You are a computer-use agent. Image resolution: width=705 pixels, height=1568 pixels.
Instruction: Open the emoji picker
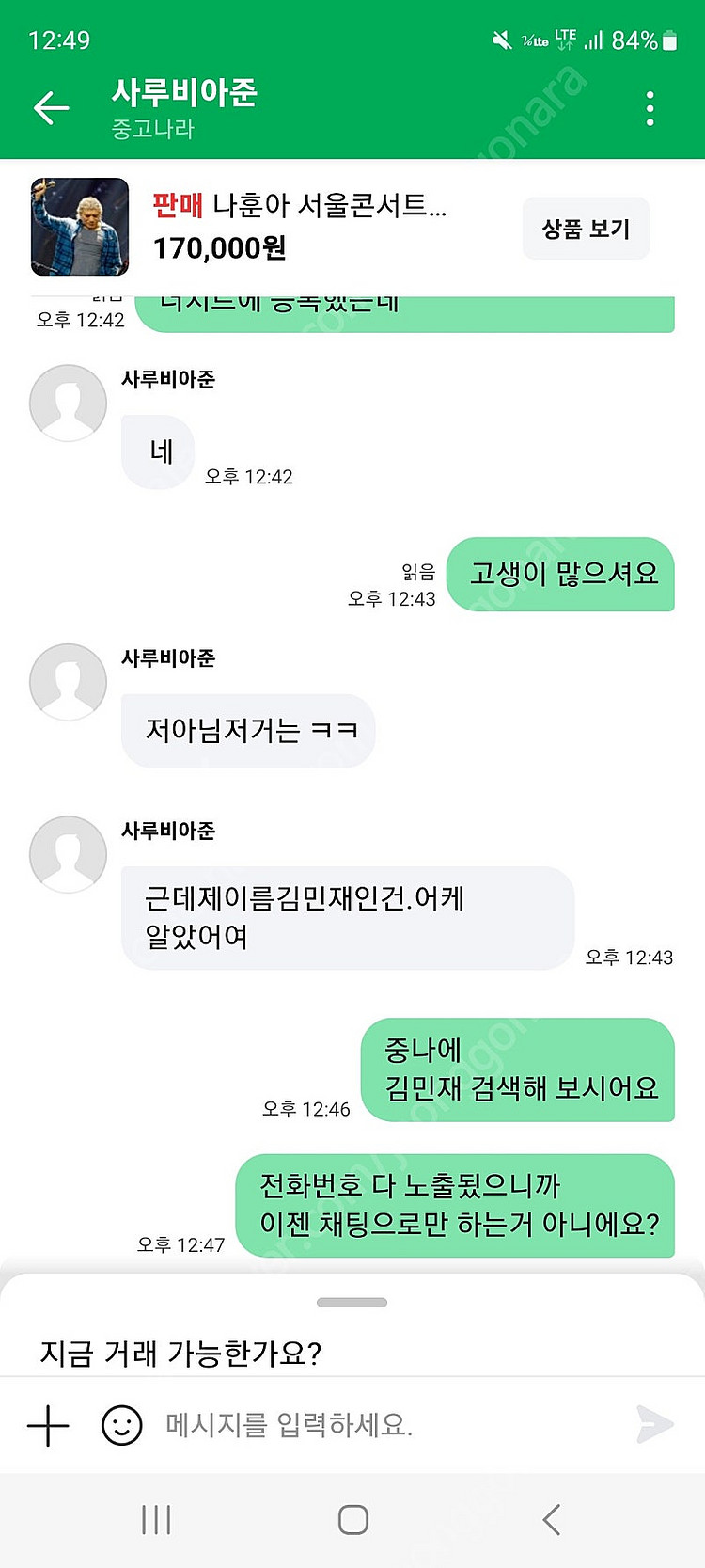[122, 1426]
